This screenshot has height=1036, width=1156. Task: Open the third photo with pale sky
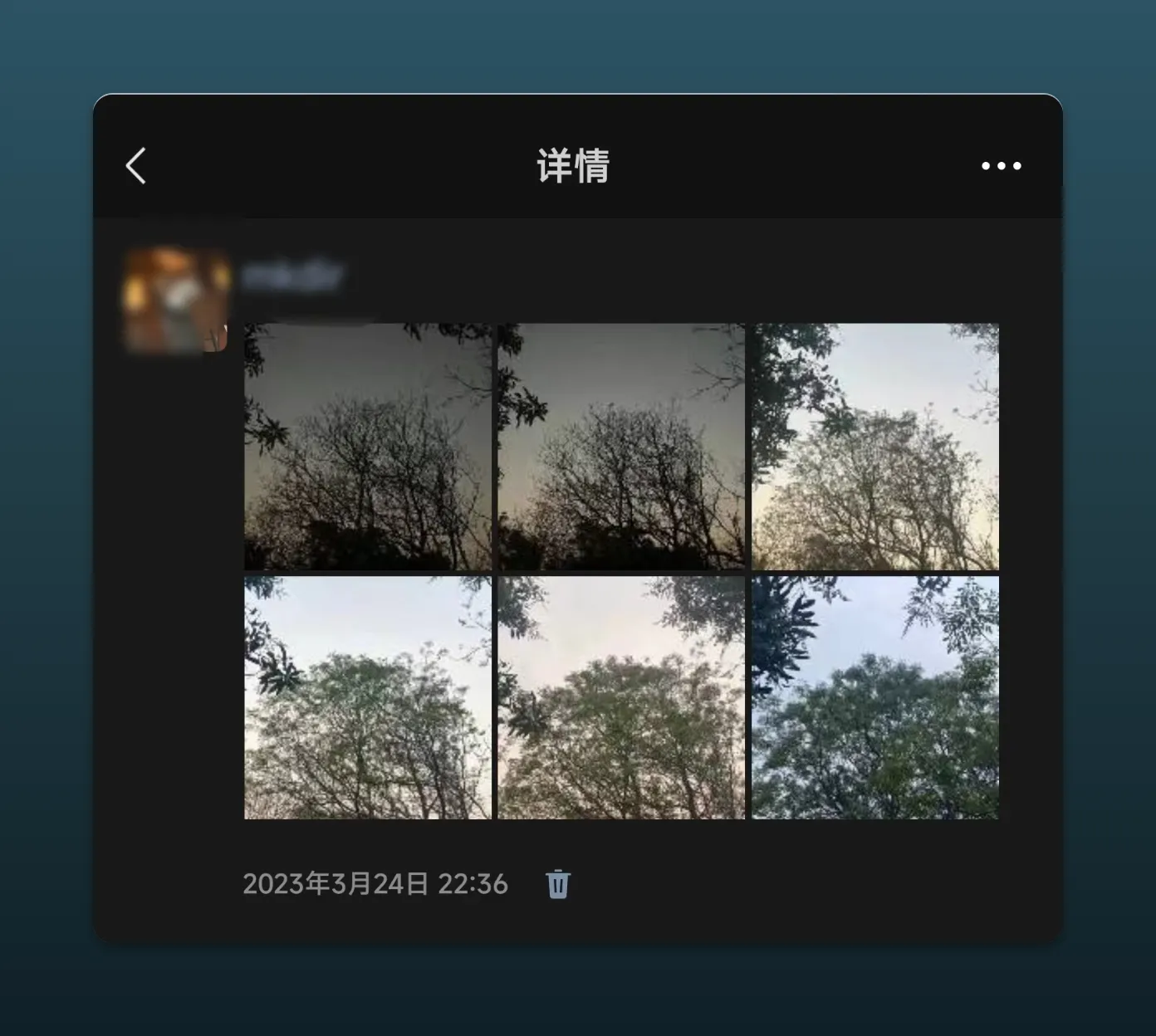(x=875, y=447)
